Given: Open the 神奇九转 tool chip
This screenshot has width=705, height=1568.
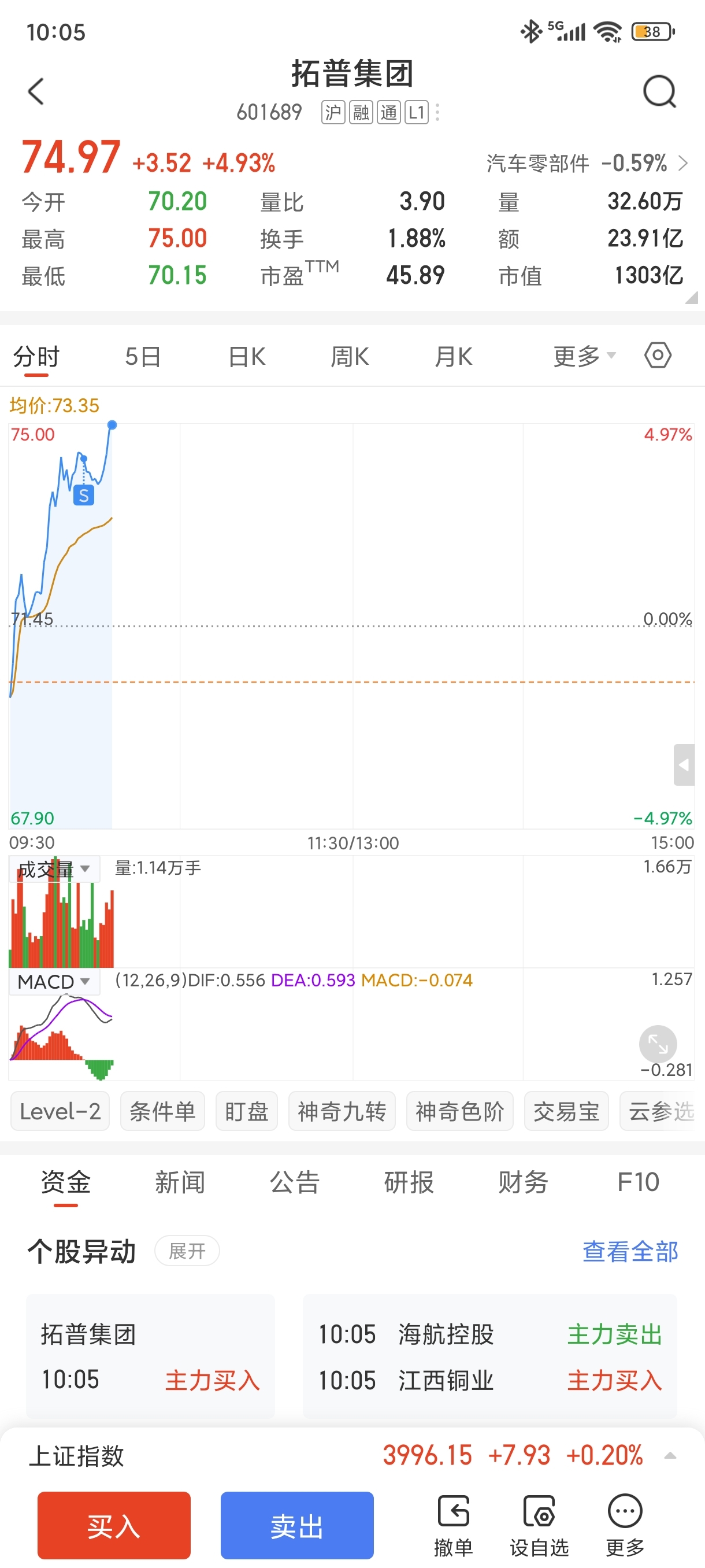Looking at the screenshot, I should pos(342,1111).
